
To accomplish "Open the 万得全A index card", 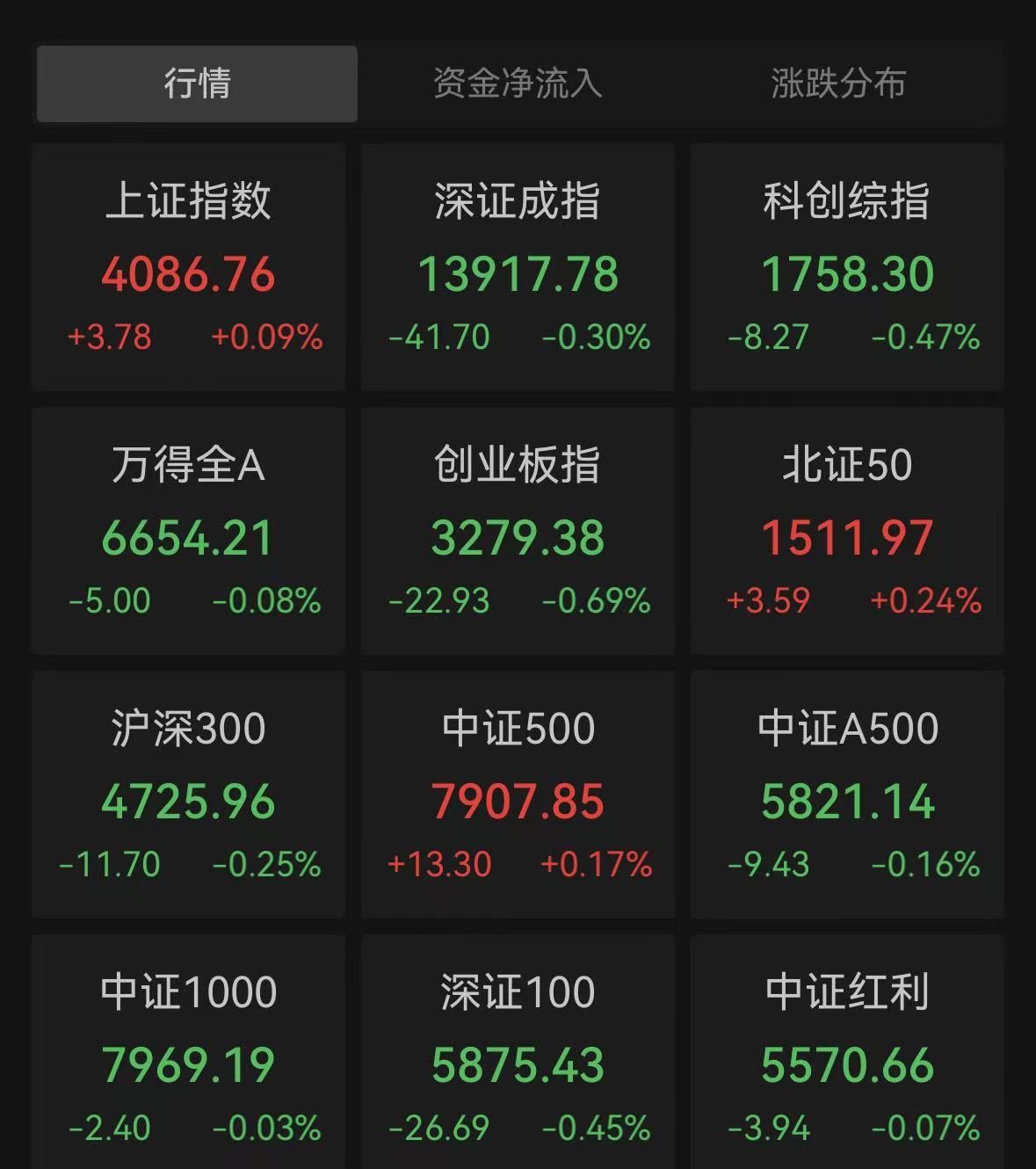I will point(188,531).
